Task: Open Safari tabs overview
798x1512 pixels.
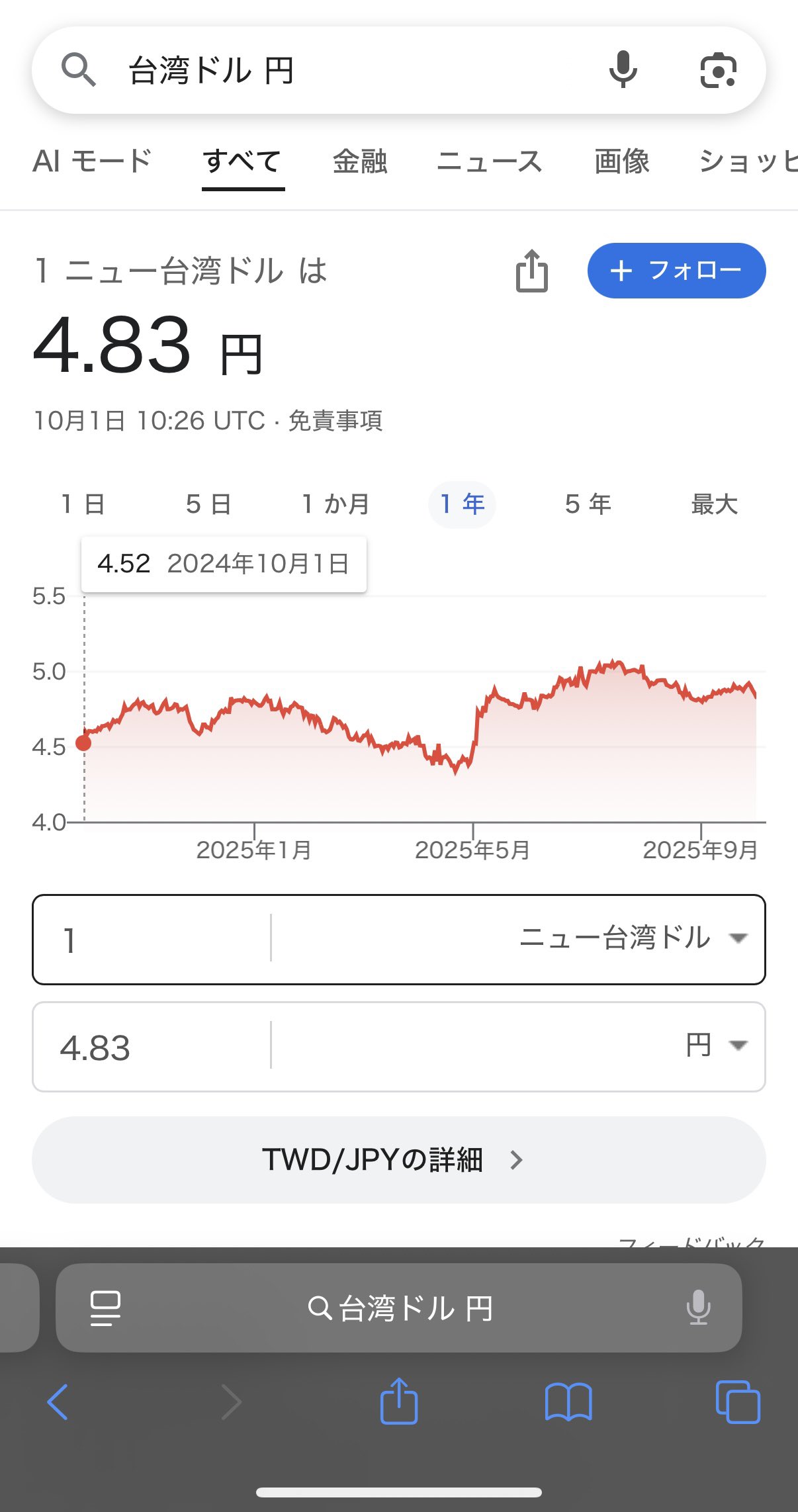Action: tap(738, 1401)
